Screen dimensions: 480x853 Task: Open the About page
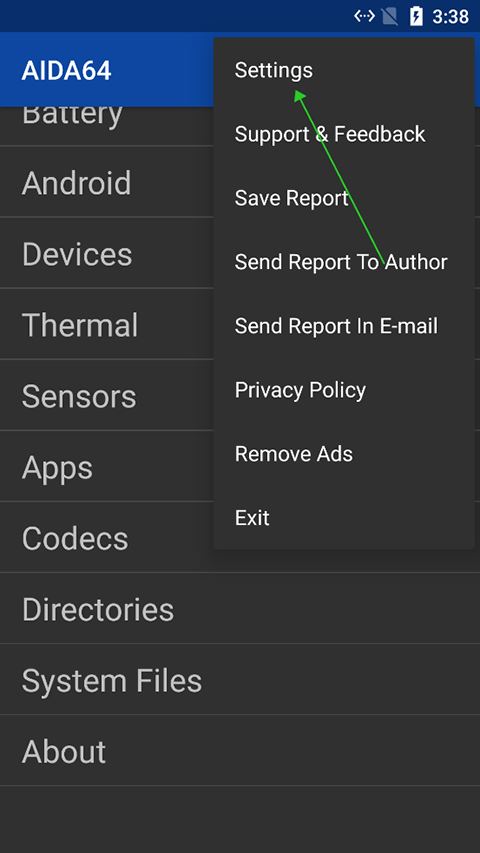pyautogui.click(x=240, y=751)
